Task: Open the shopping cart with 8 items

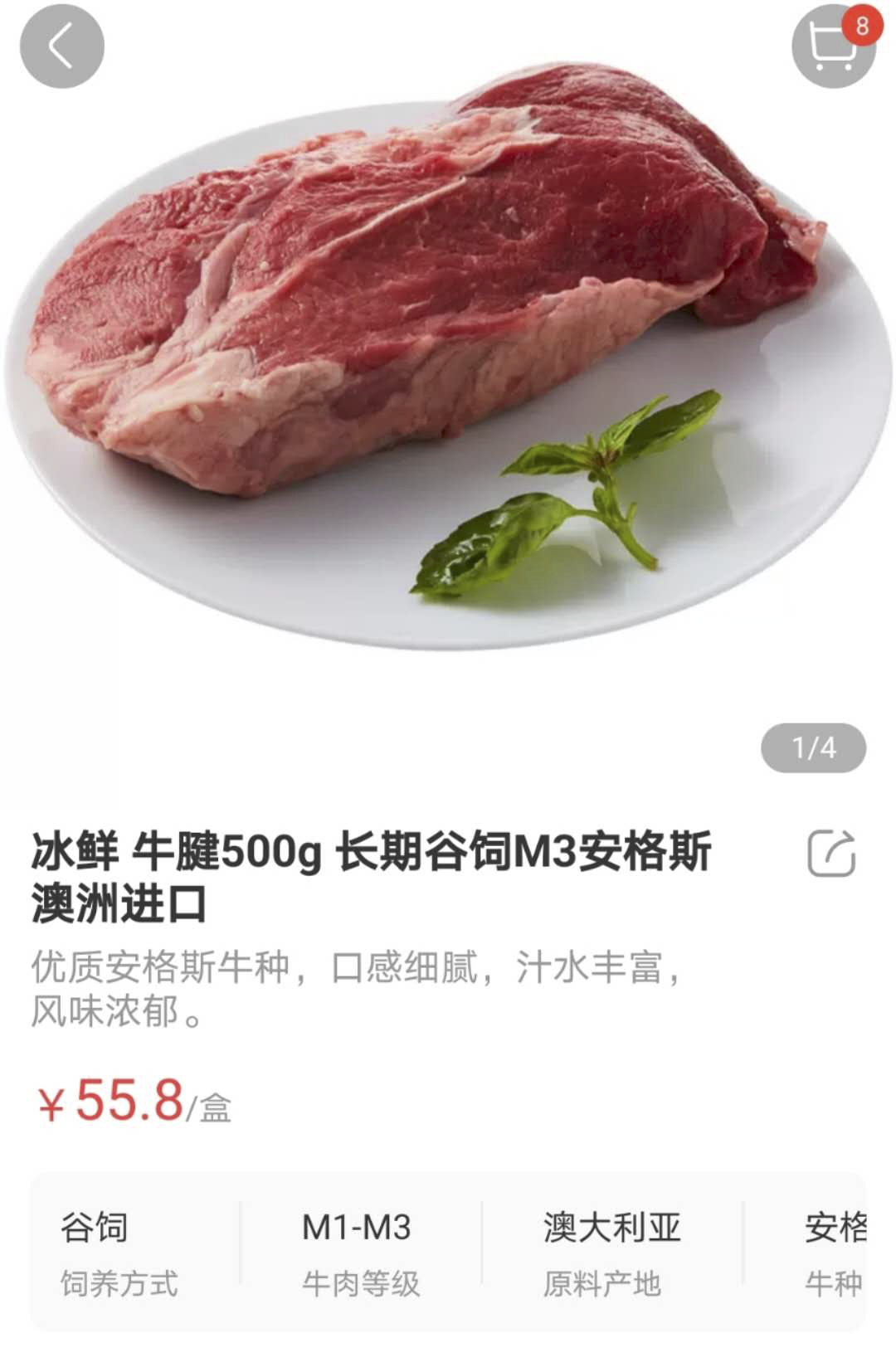Action: [x=832, y=46]
